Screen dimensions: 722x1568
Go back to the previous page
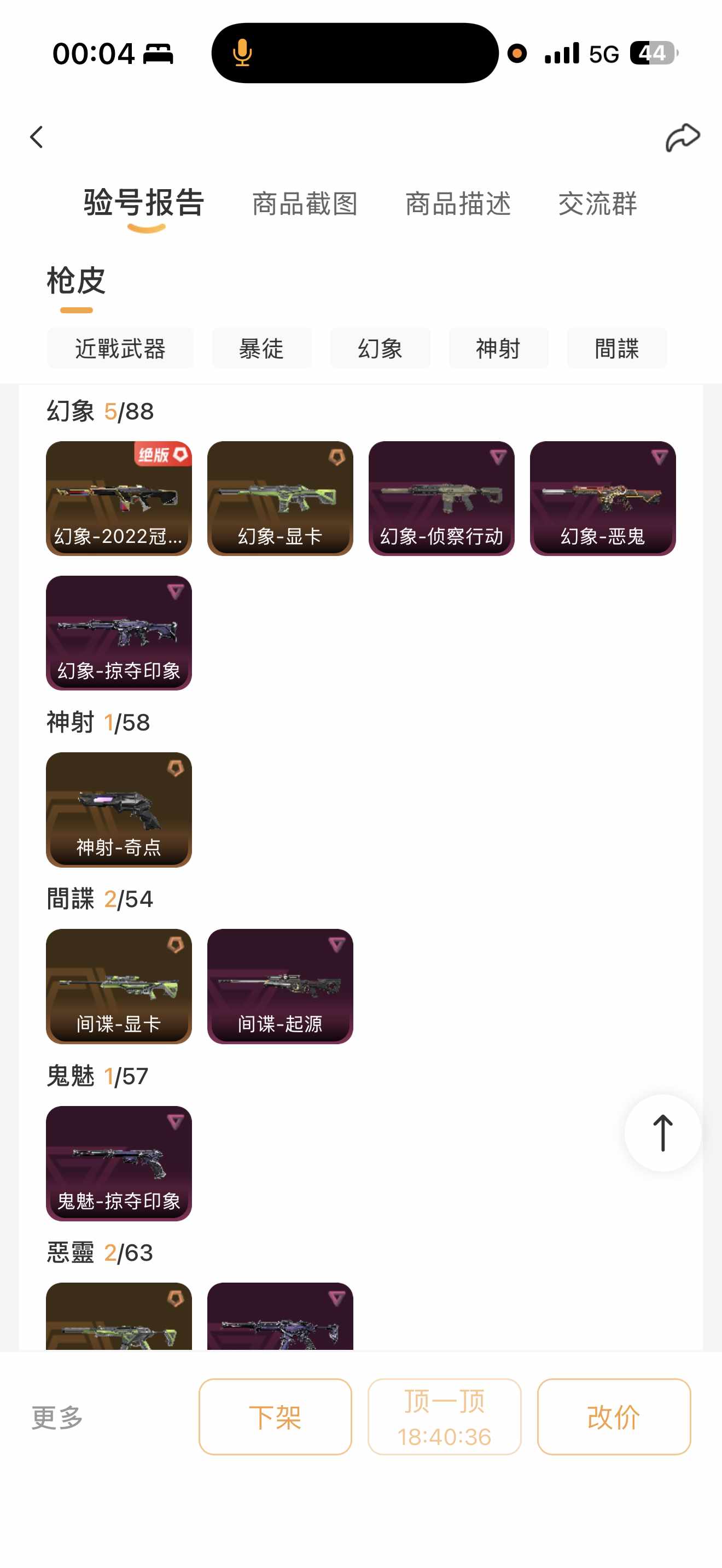37,137
